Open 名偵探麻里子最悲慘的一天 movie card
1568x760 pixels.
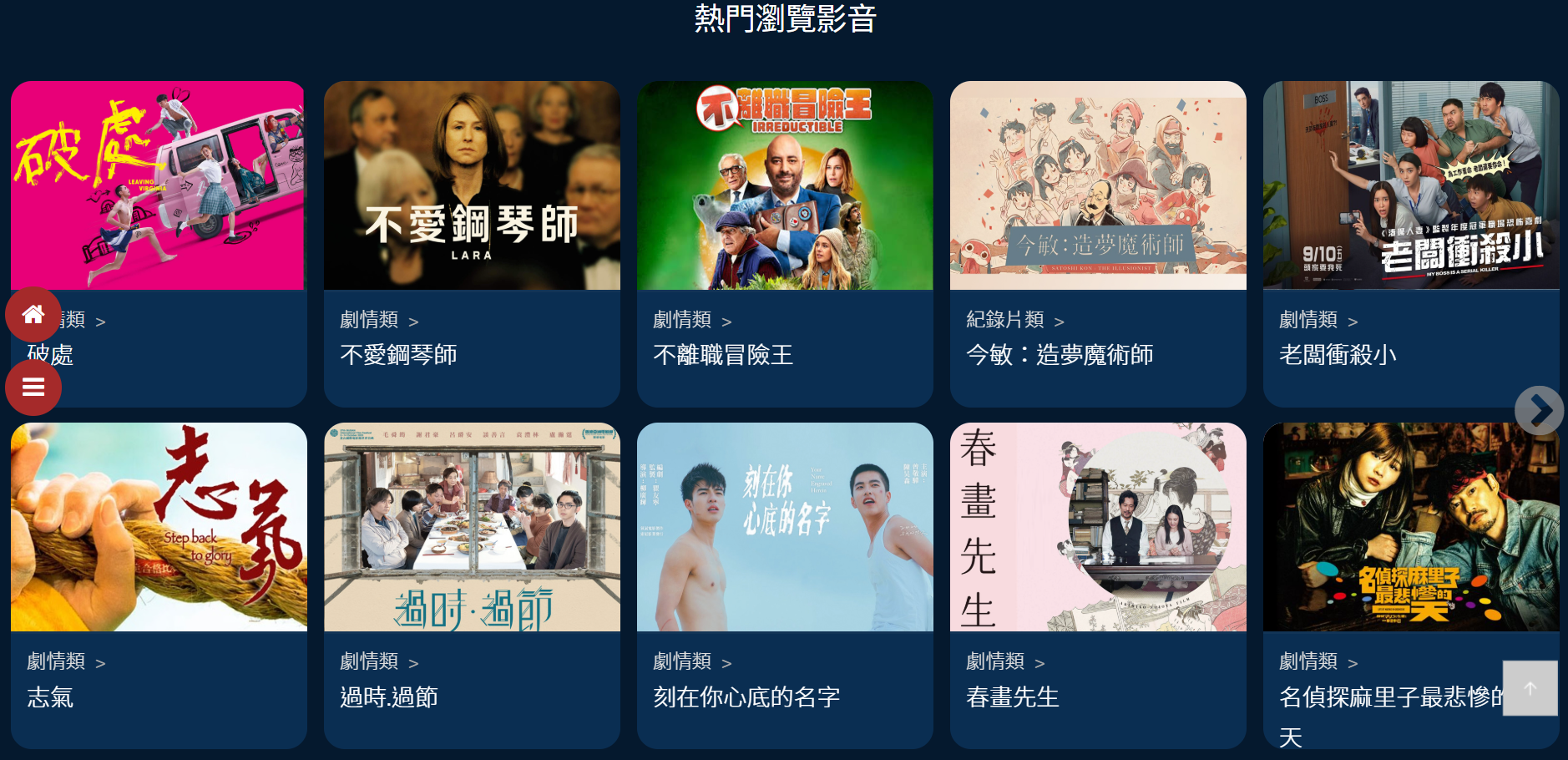(x=1411, y=528)
